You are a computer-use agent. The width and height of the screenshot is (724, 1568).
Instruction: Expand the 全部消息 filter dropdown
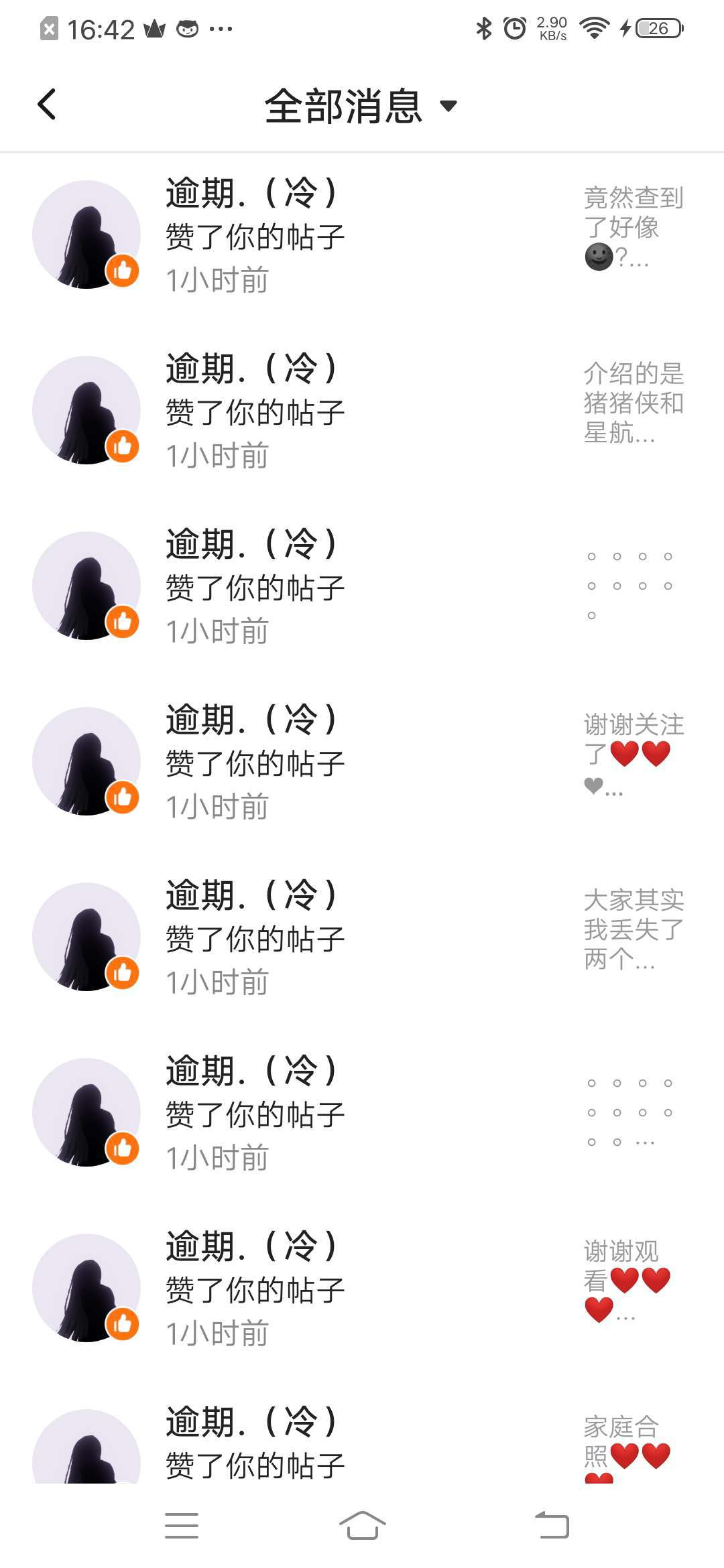[x=361, y=106]
